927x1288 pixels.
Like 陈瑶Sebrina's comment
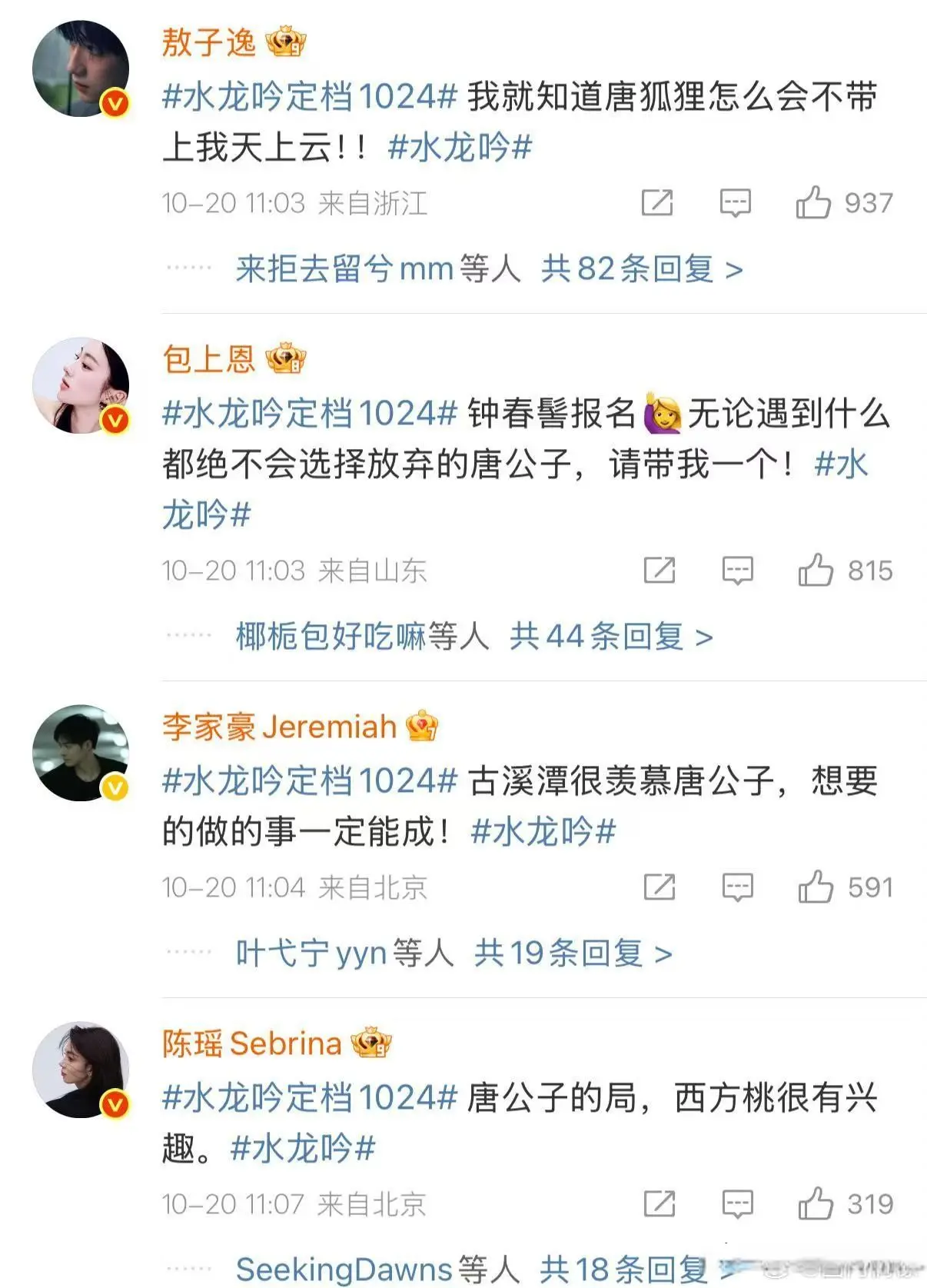pyautogui.click(x=816, y=1204)
